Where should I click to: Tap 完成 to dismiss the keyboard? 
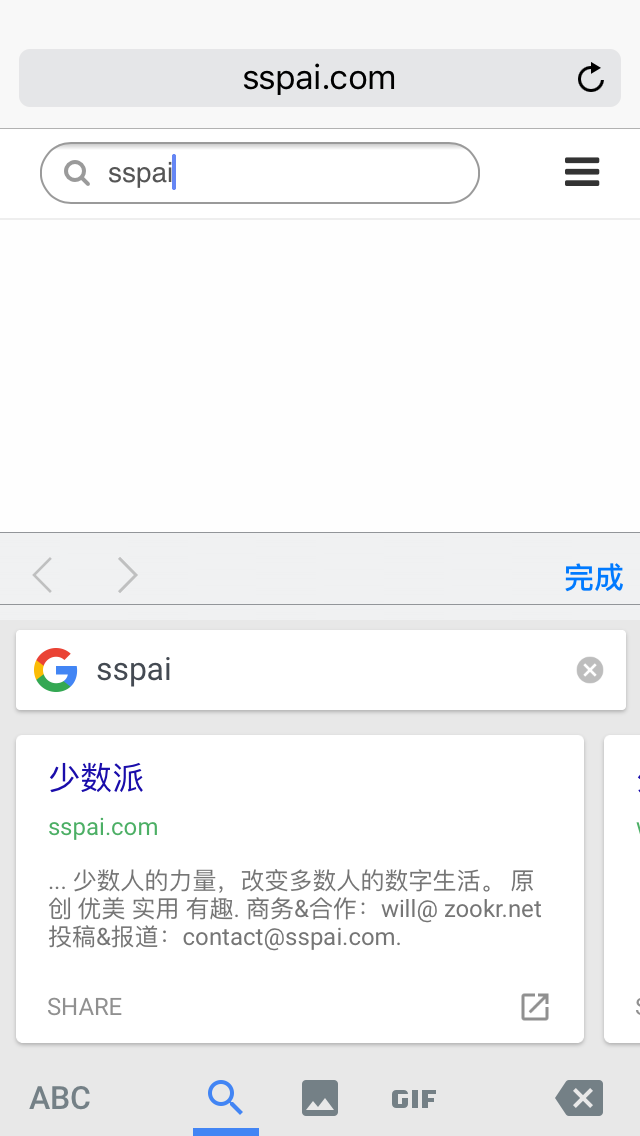click(x=593, y=577)
